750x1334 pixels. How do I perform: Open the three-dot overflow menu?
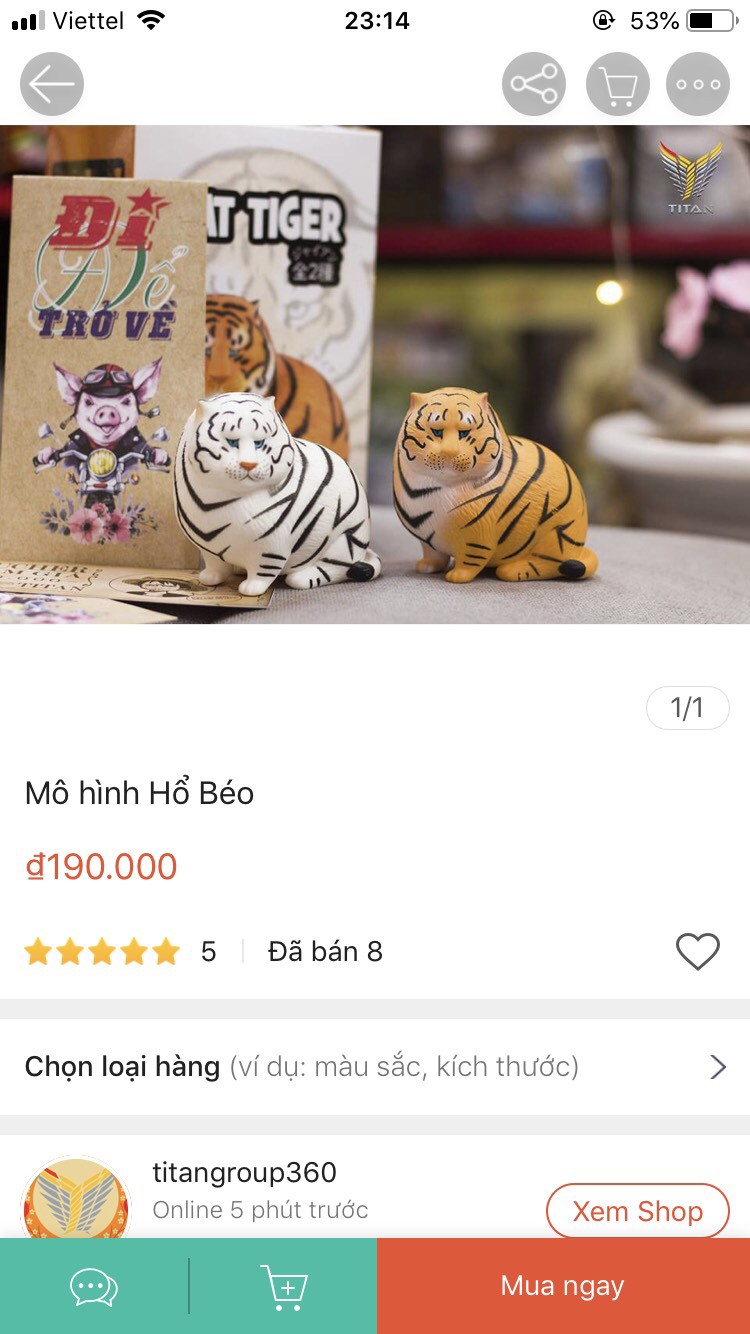(x=698, y=84)
